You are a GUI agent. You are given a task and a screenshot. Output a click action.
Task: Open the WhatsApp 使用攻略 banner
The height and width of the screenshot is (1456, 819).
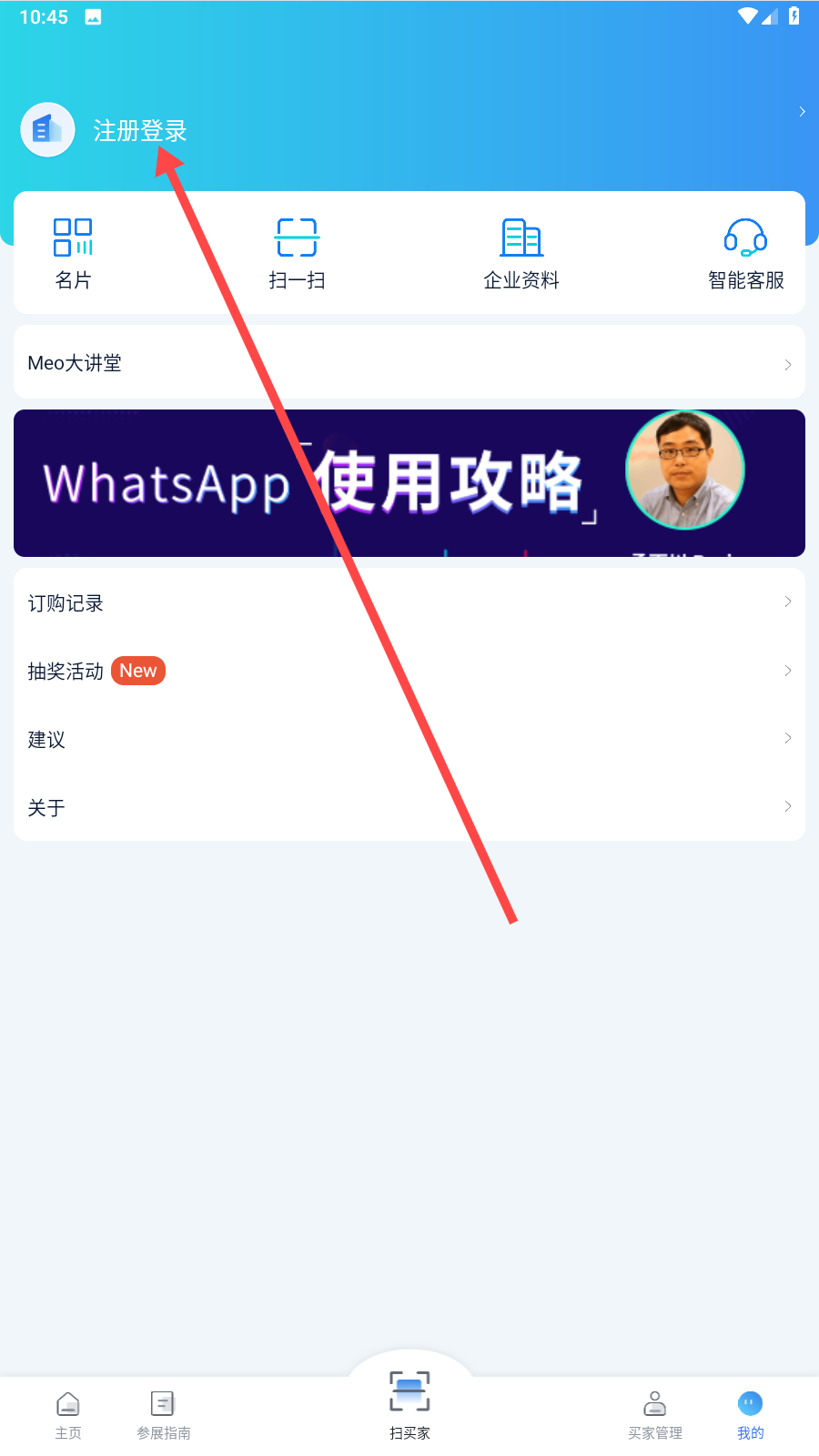click(x=409, y=483)
